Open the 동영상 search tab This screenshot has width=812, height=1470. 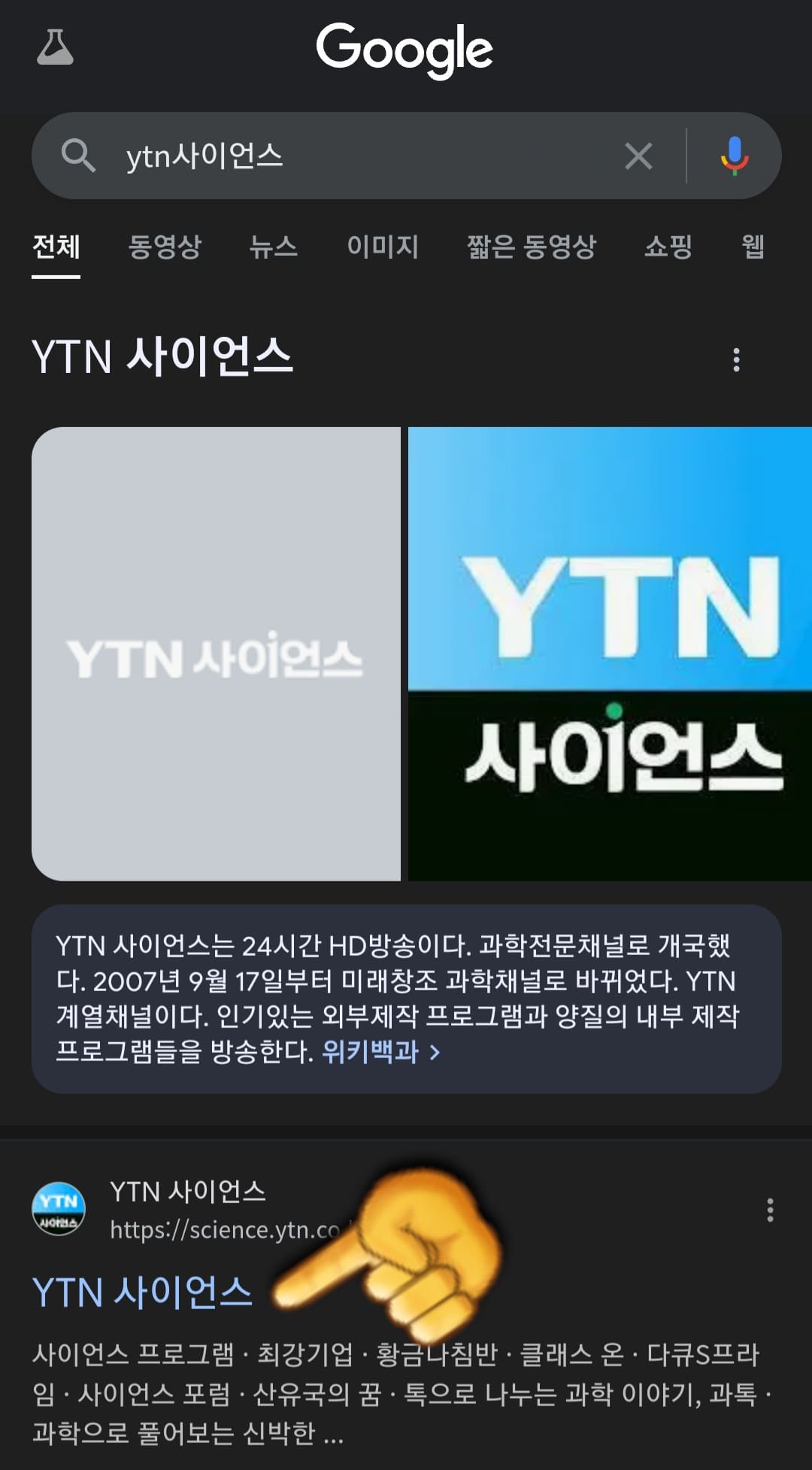[165, 248]
